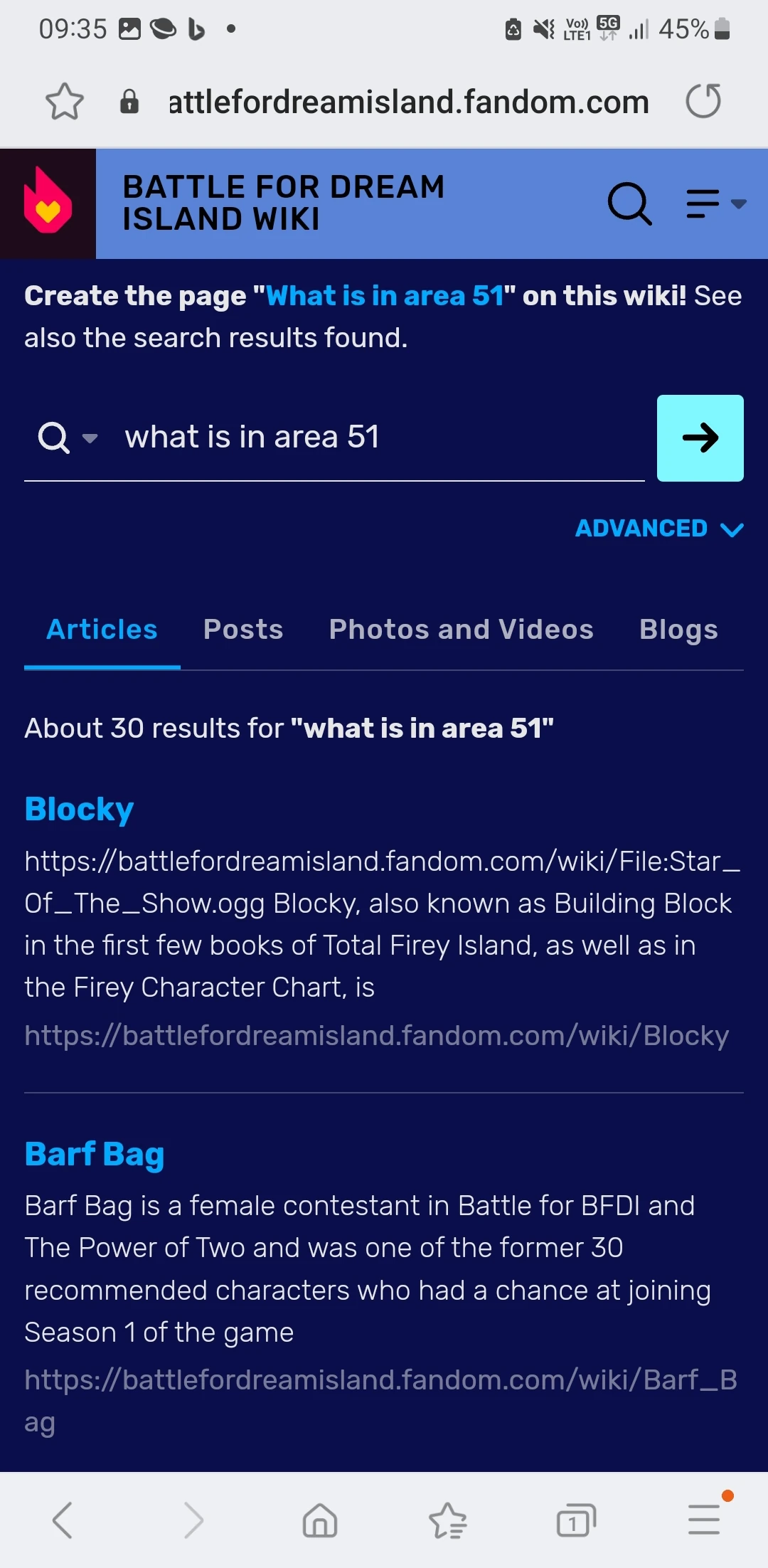Viewport: 768px width, 1568px height.
Task: Go to the browser home page
Action: pos(320,1520)
